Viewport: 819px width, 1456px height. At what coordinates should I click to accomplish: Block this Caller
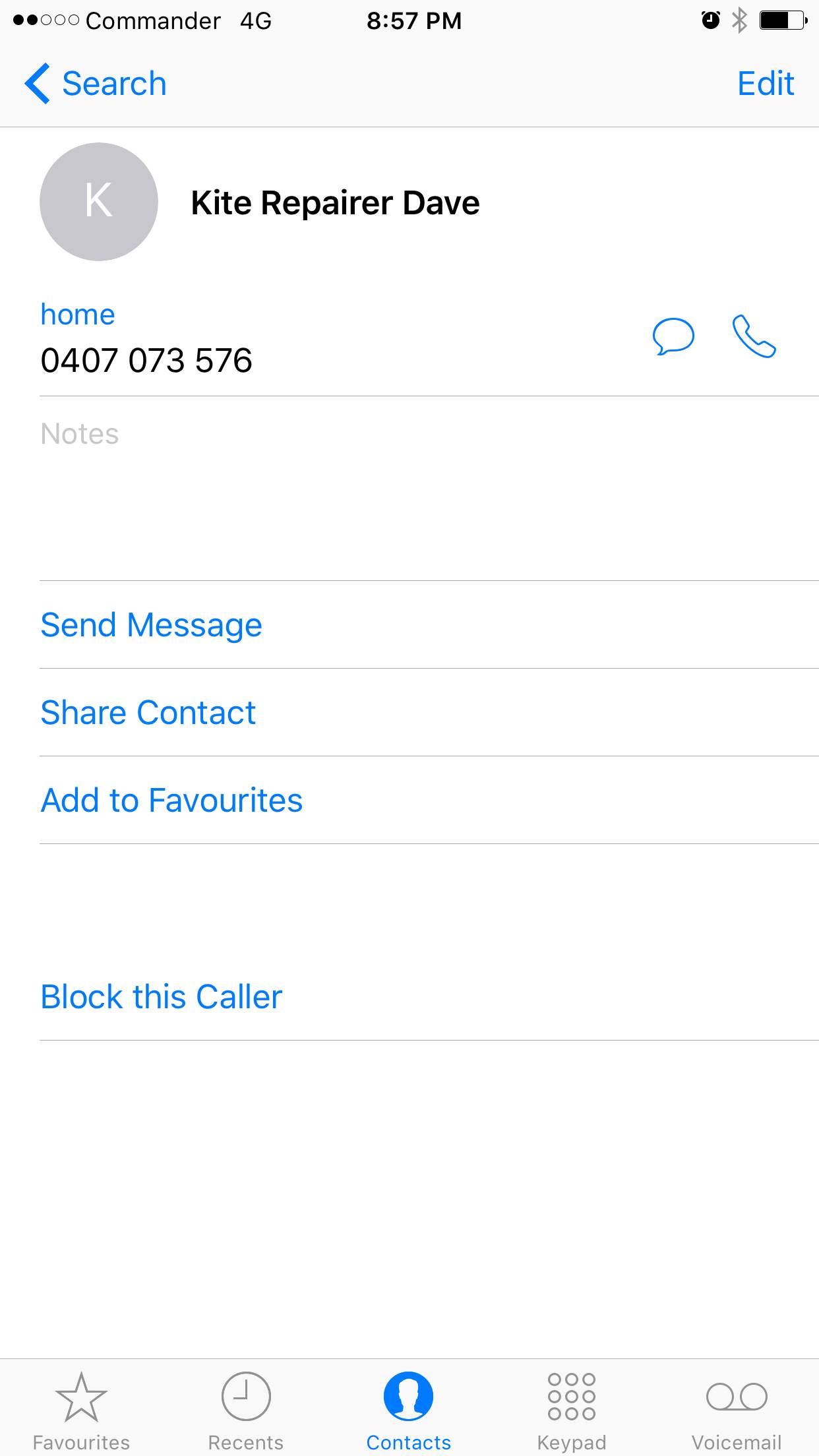pos(162,996)
